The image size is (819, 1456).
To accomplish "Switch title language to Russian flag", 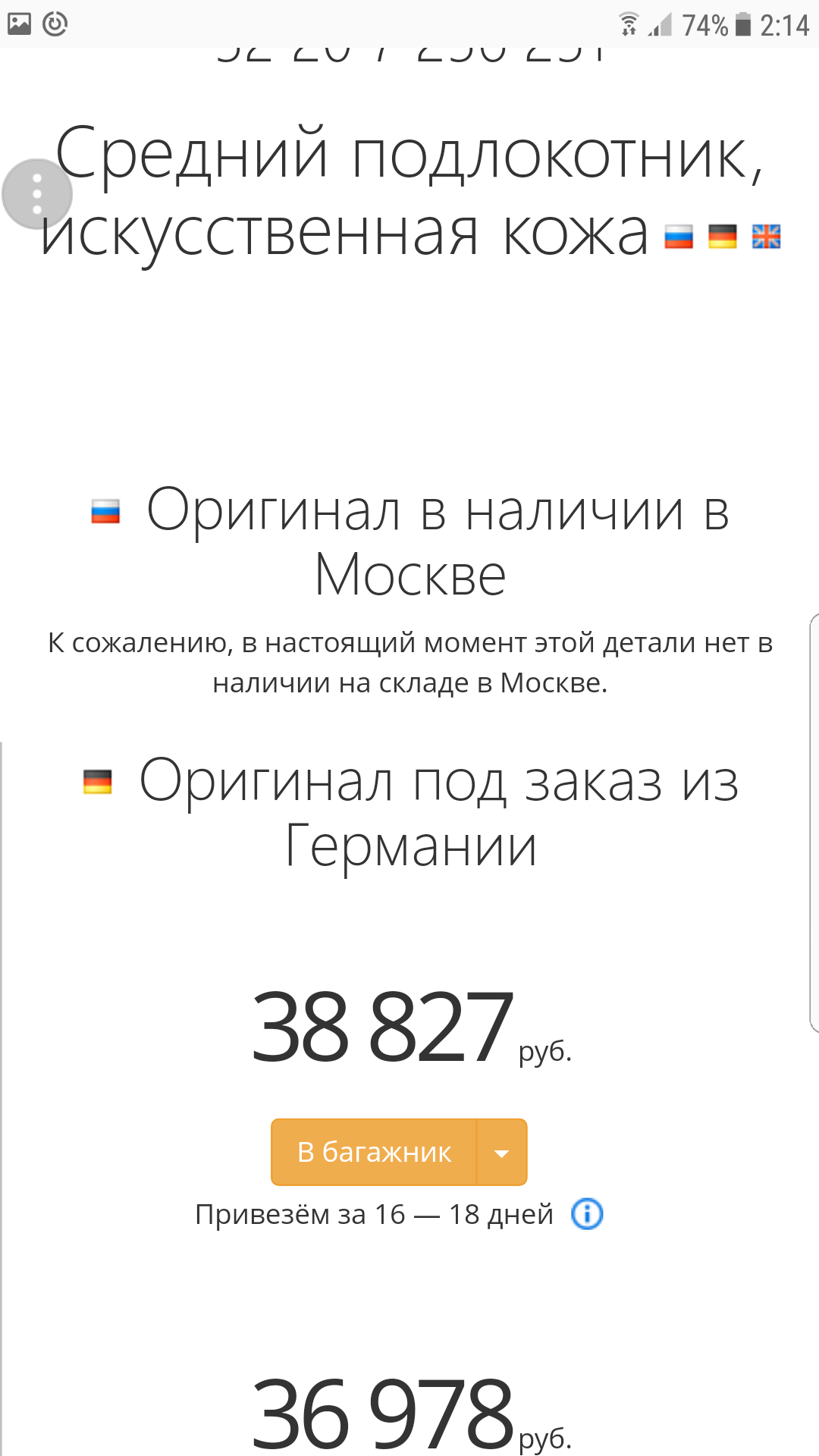I will [x=679, y=237].
